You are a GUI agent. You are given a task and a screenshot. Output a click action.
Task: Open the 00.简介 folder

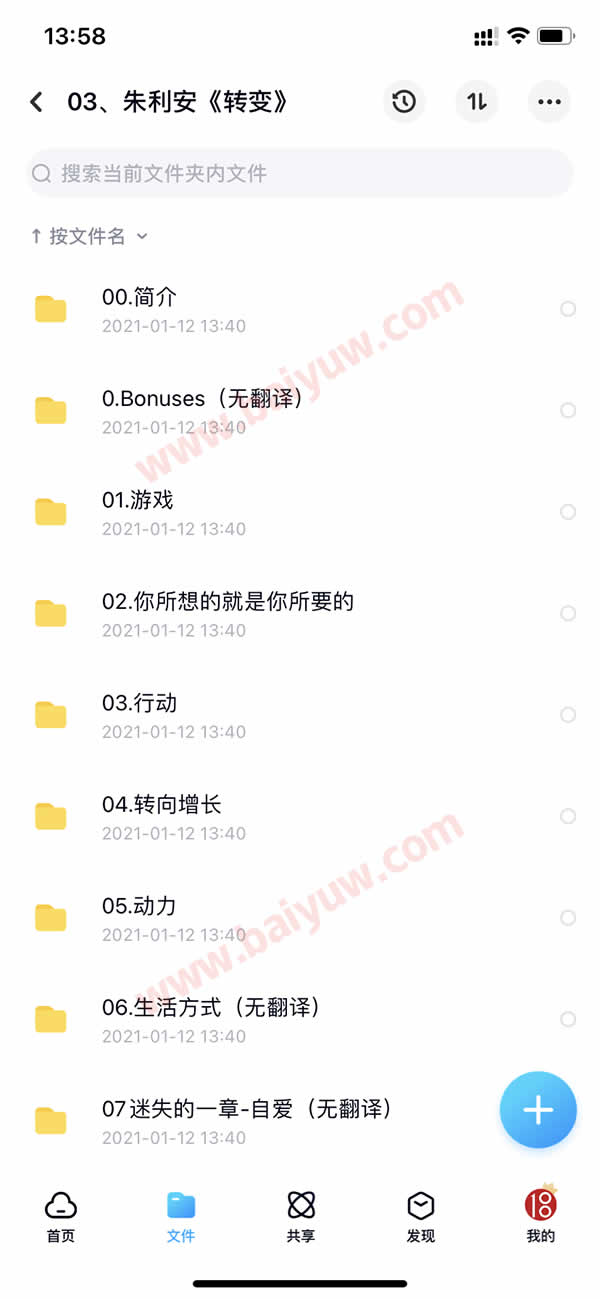[300, 310]
